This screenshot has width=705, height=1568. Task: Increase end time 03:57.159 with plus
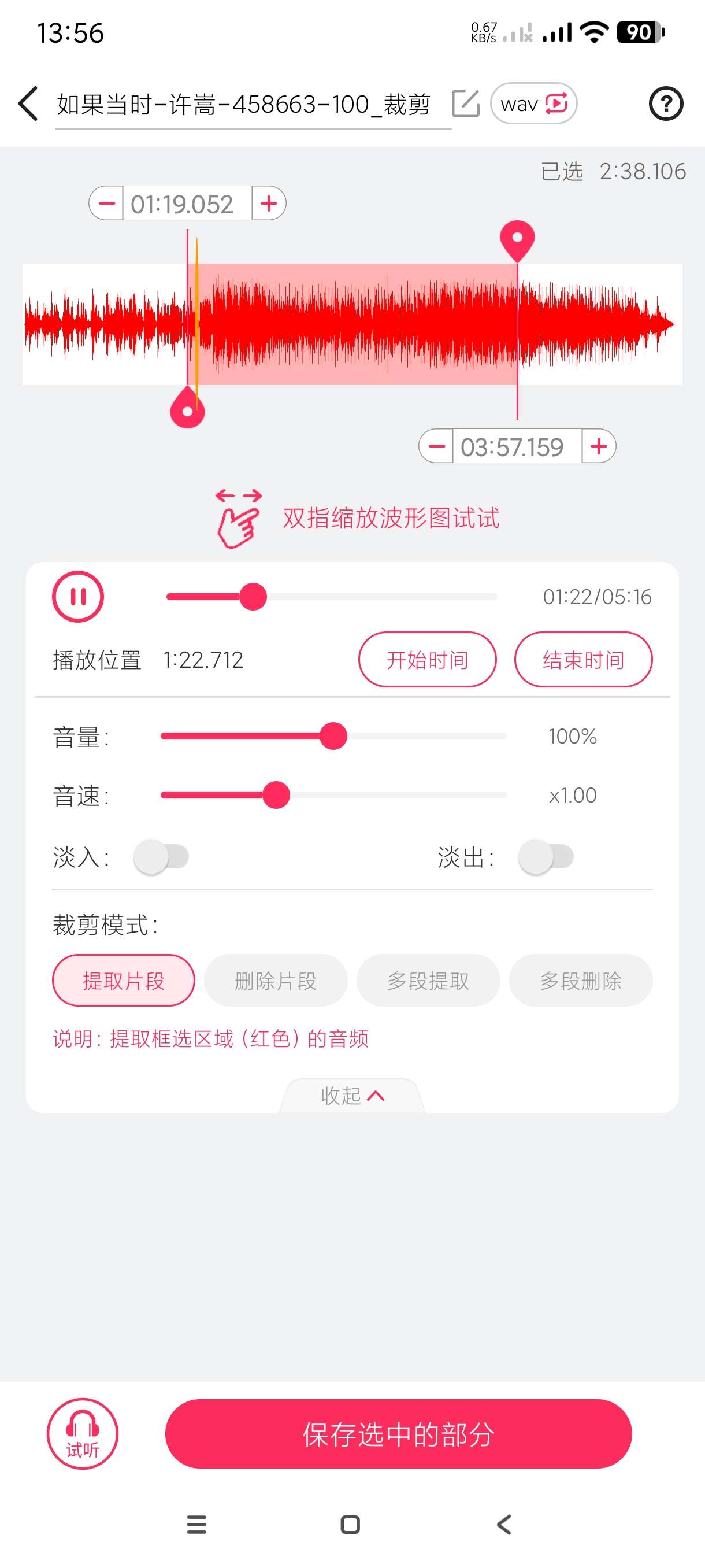(x=599, y=446)
